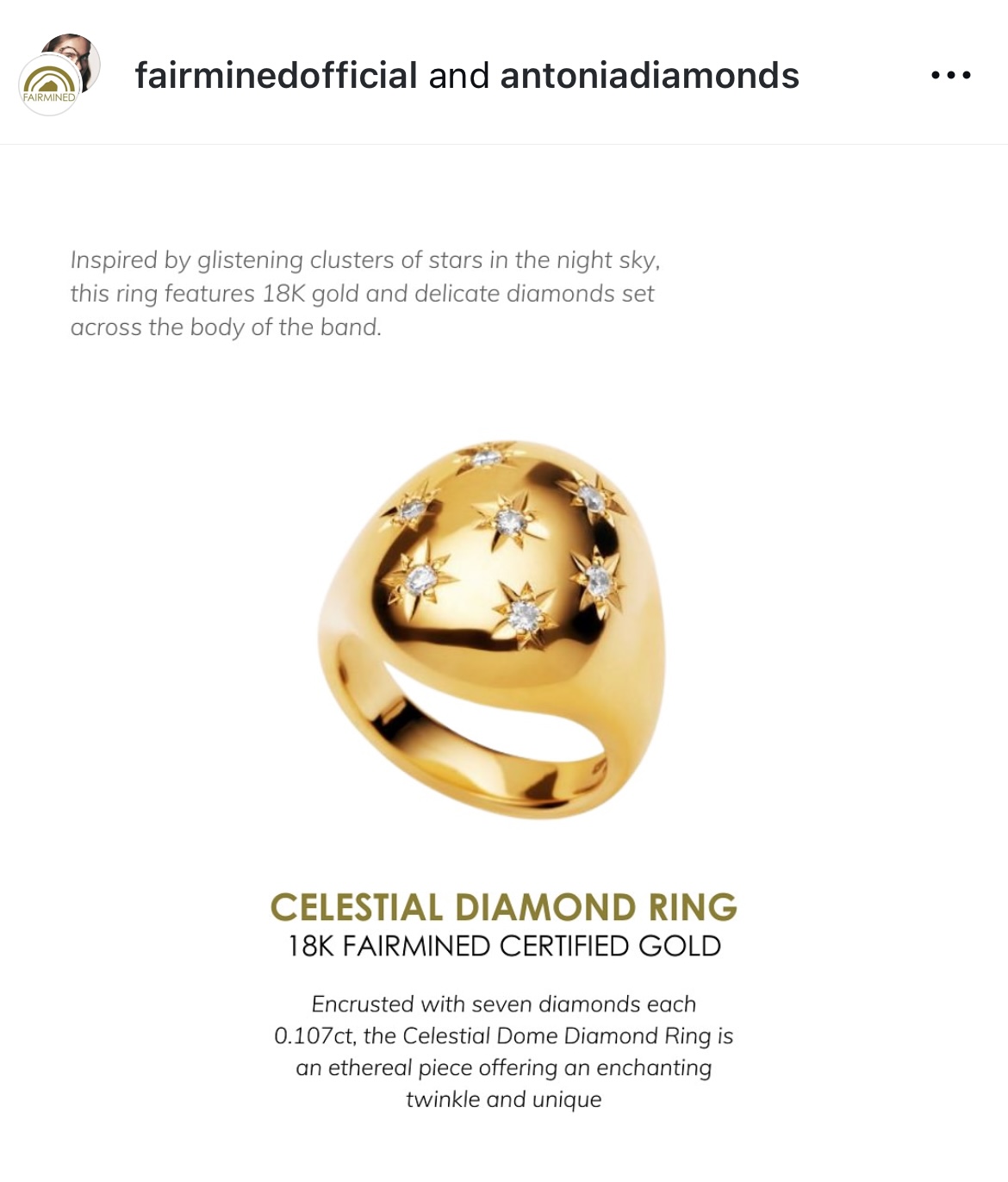Open the antoniadiamonds profile link
This screenshot has width=1008, height=1182.
pyautogui.click(x=650, y=76)
